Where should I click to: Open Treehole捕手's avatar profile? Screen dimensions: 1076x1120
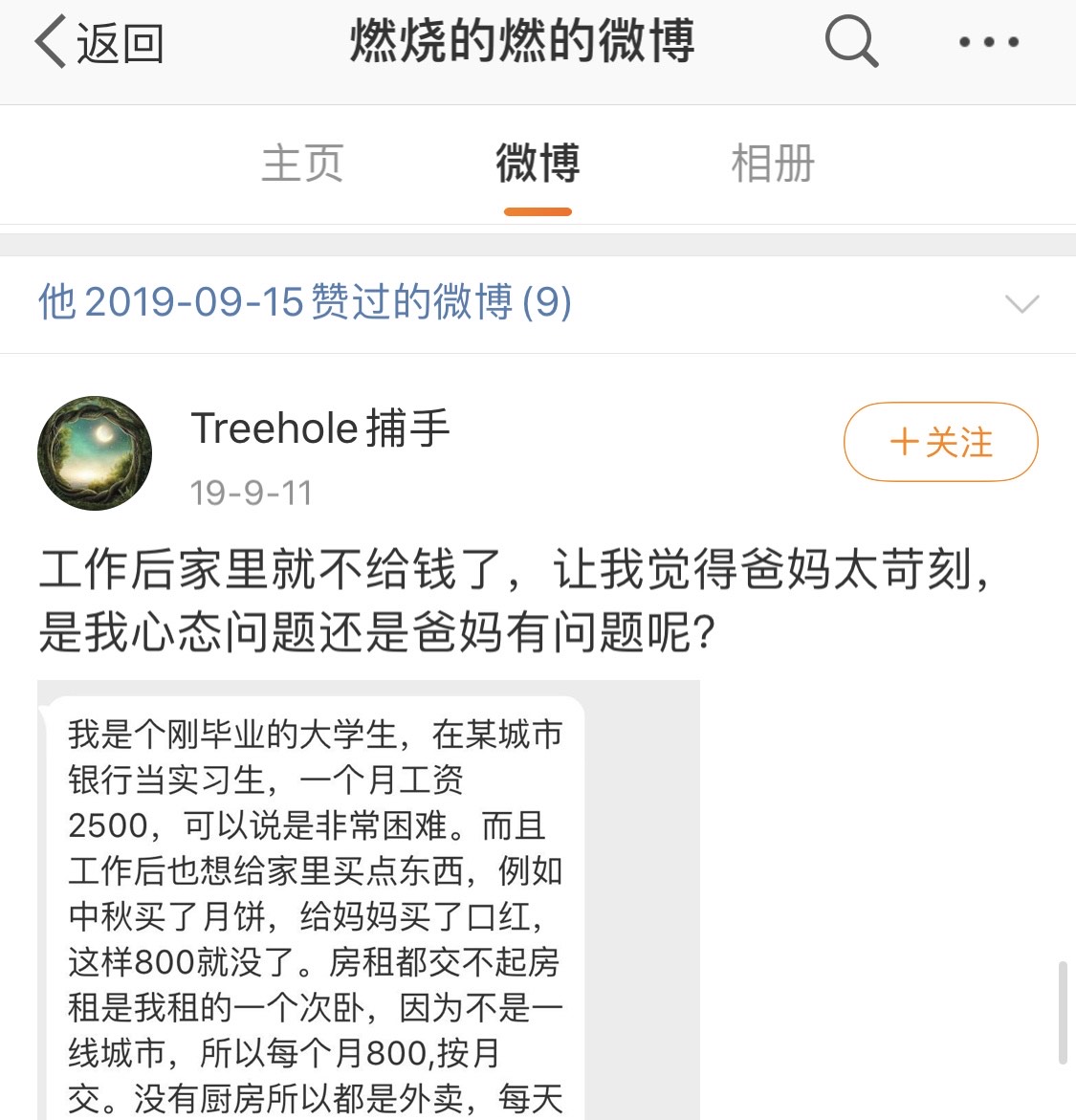tap(95, 453)
